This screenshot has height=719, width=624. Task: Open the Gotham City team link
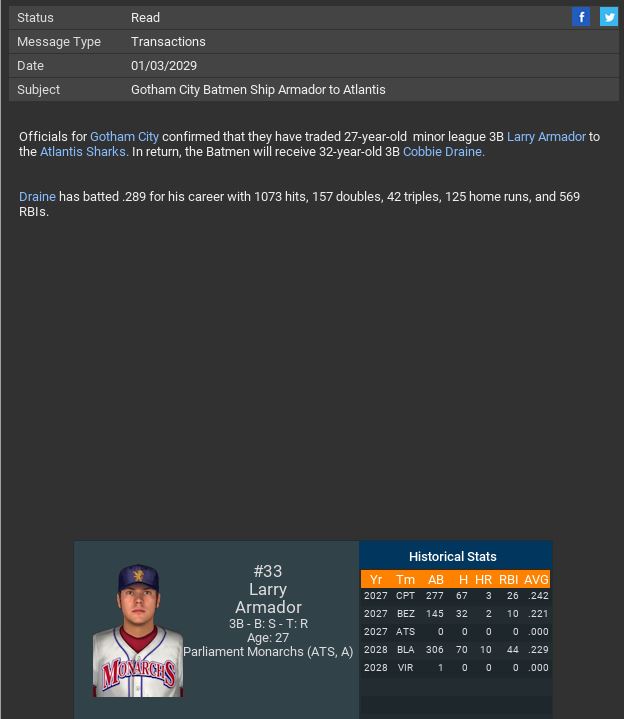point(124,137)
